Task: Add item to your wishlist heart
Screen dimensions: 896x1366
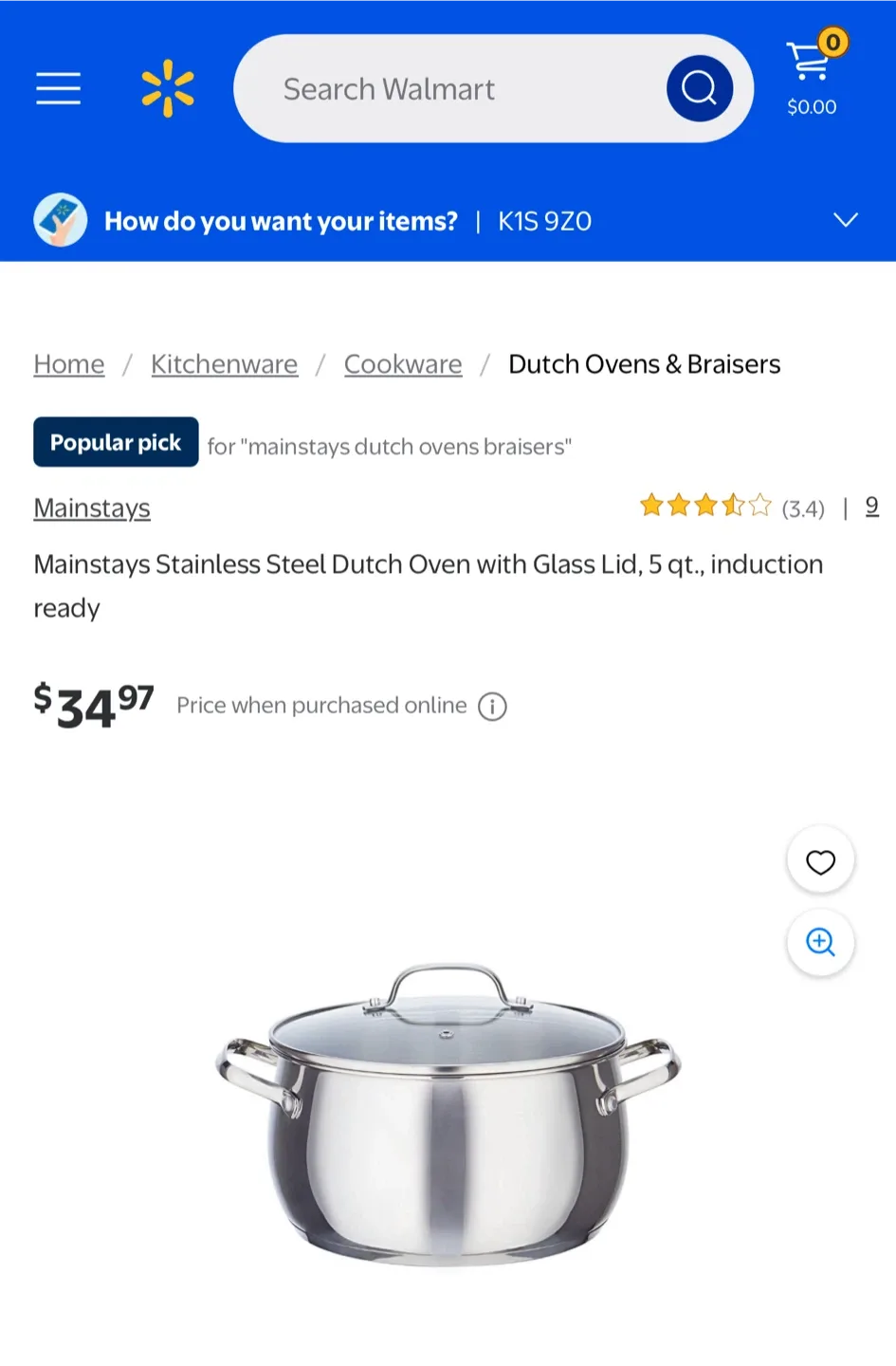Action: tap(820, 861)
